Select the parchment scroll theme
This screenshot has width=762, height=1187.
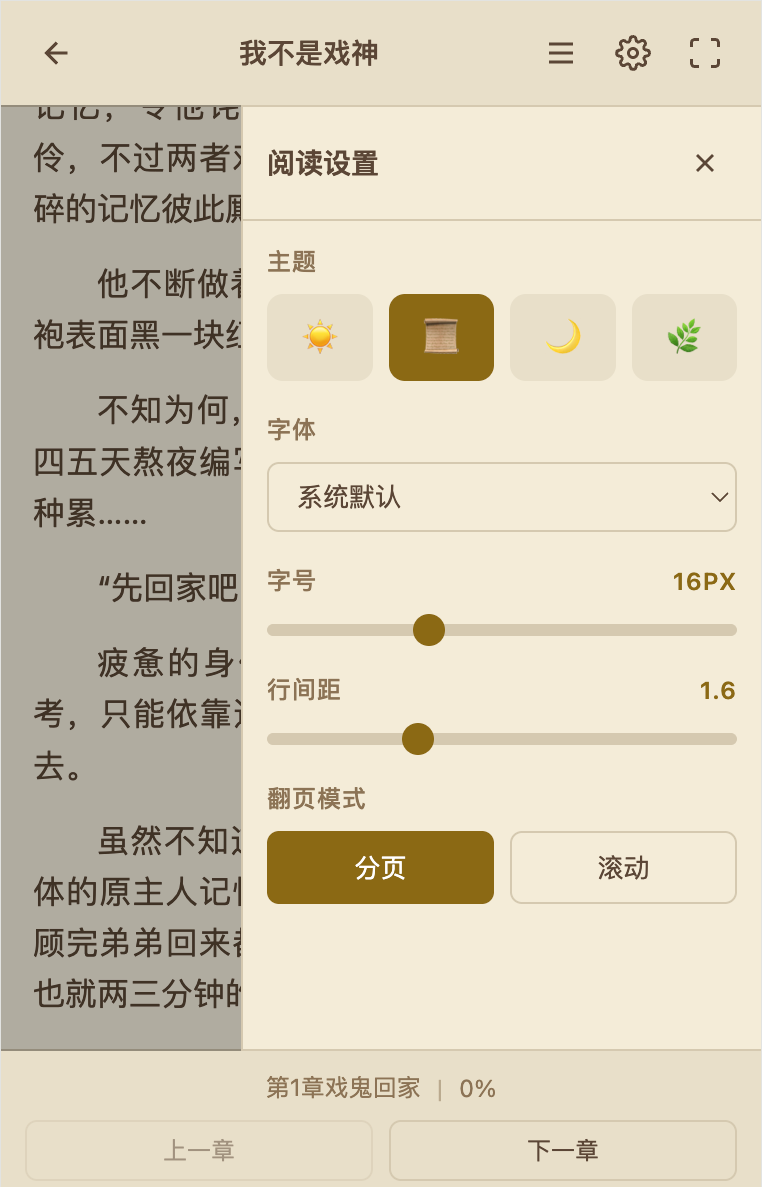(x=441, y=337)
